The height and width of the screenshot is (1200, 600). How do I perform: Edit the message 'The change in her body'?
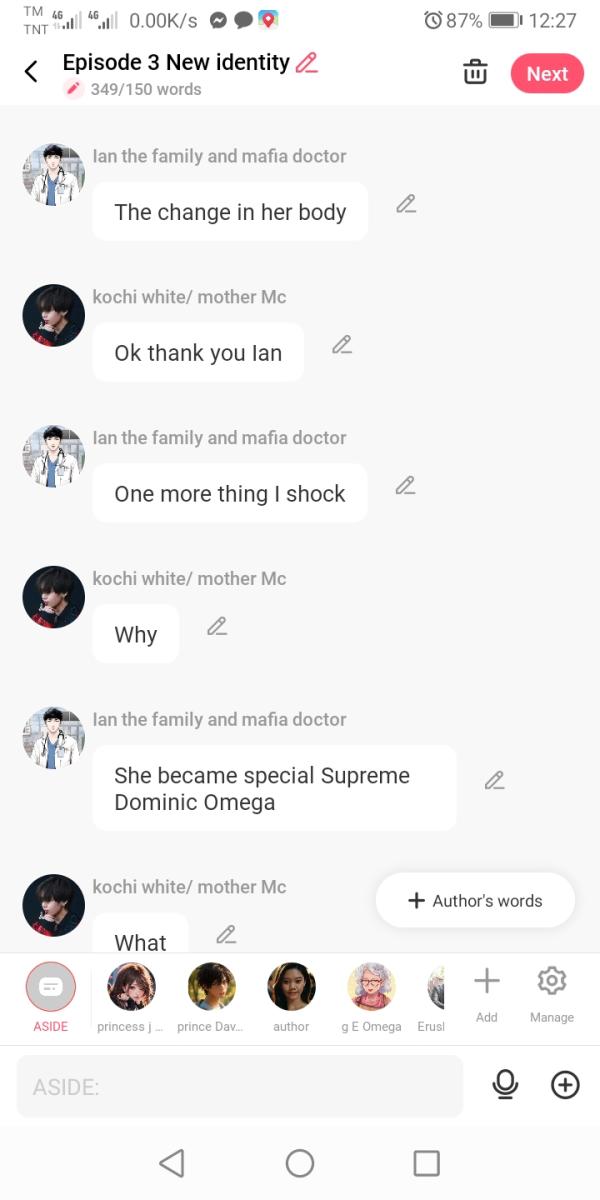(405, 204)
